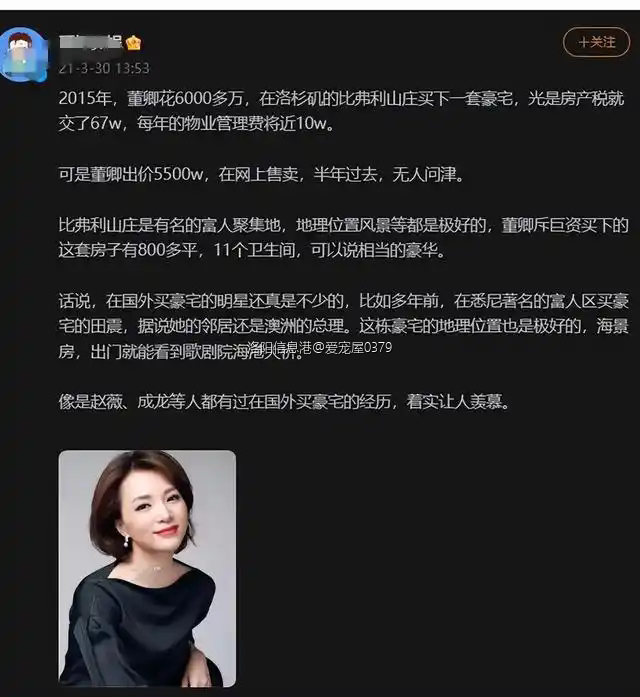Follow this Weibo author with +关注
The image size is (640, 697).
(597, 42)
